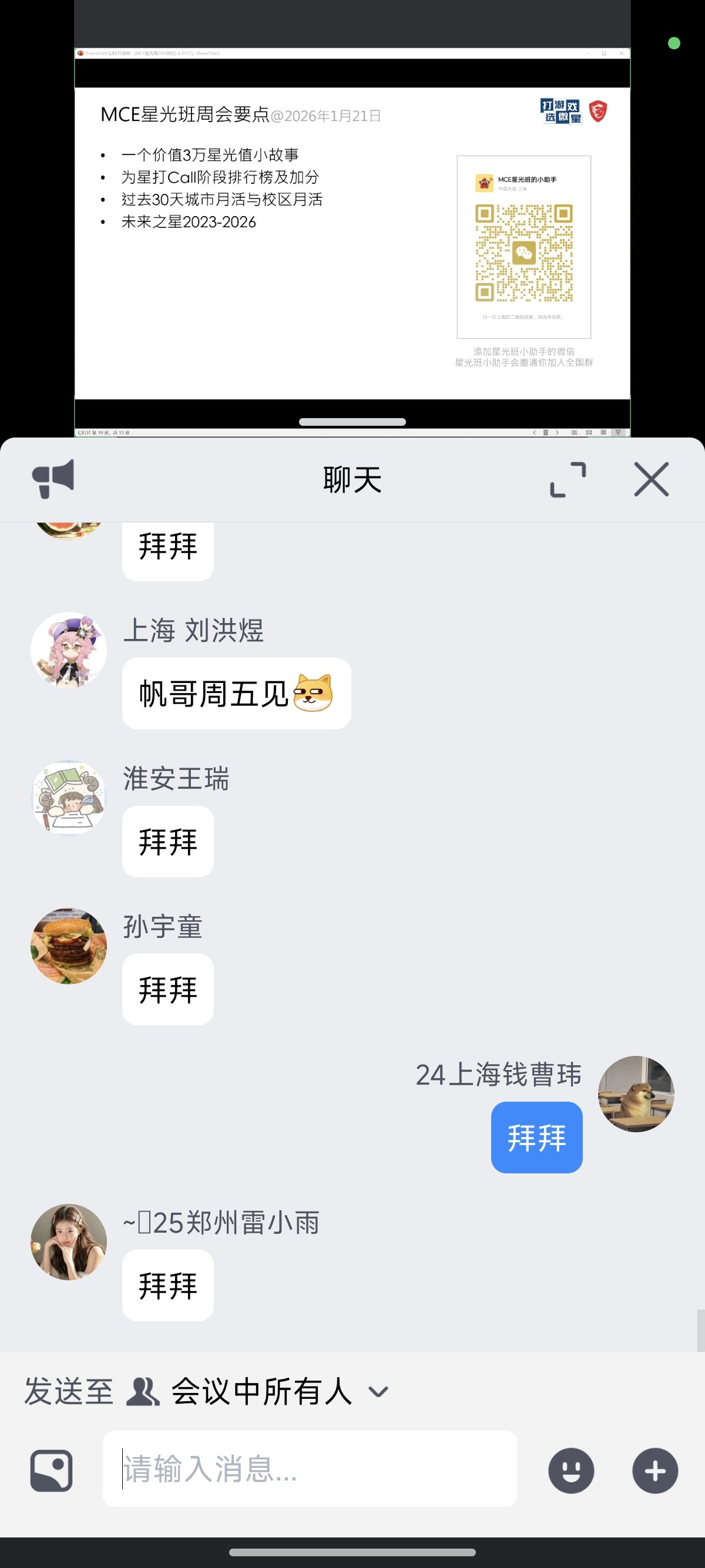Expand the 会议中所有人 recipient dropdown
Screen dimensions: 705x1568
click(x=378, y=1391)
